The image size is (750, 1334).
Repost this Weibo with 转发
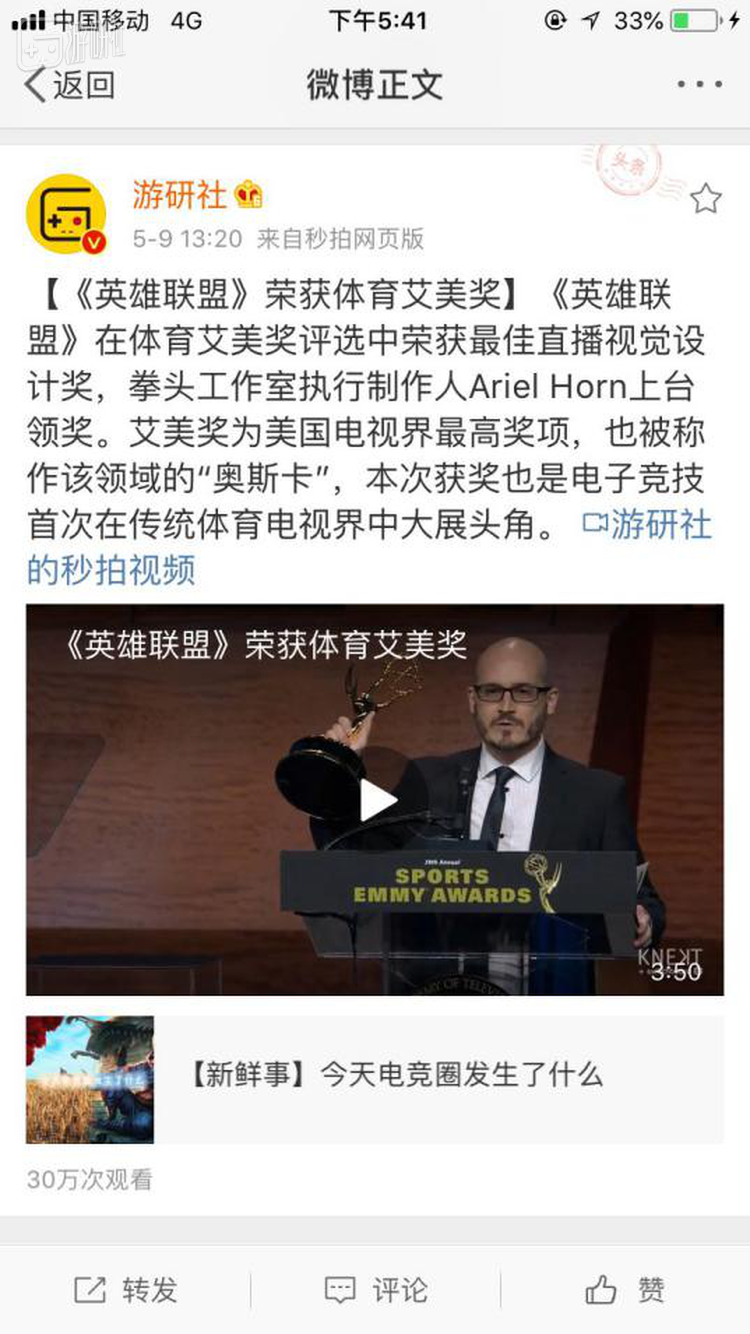[x=126, y=1290]
